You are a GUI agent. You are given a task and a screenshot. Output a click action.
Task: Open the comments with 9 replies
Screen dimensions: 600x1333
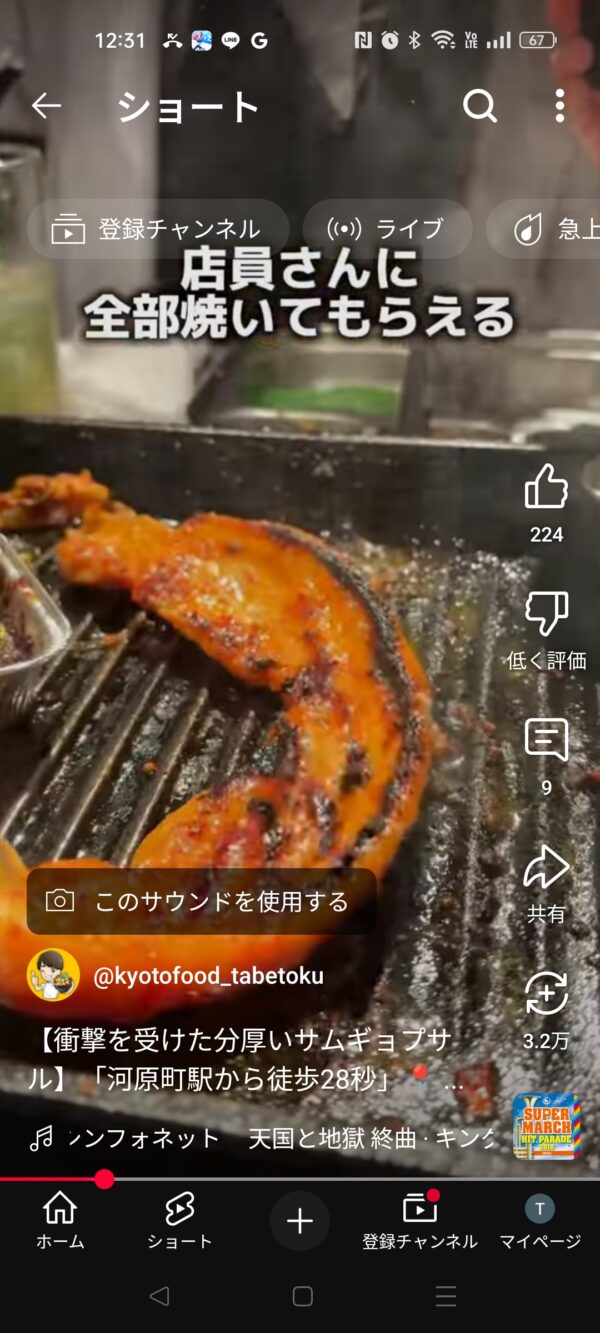point(546,741)
